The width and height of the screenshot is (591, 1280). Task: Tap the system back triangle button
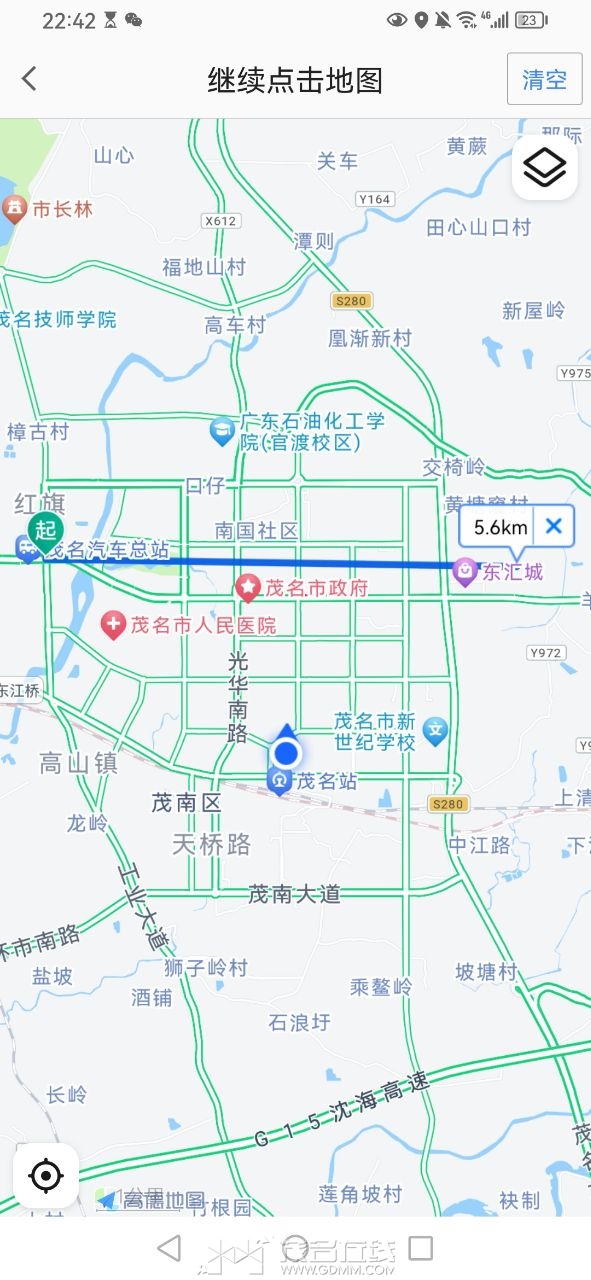[169, 1248]
